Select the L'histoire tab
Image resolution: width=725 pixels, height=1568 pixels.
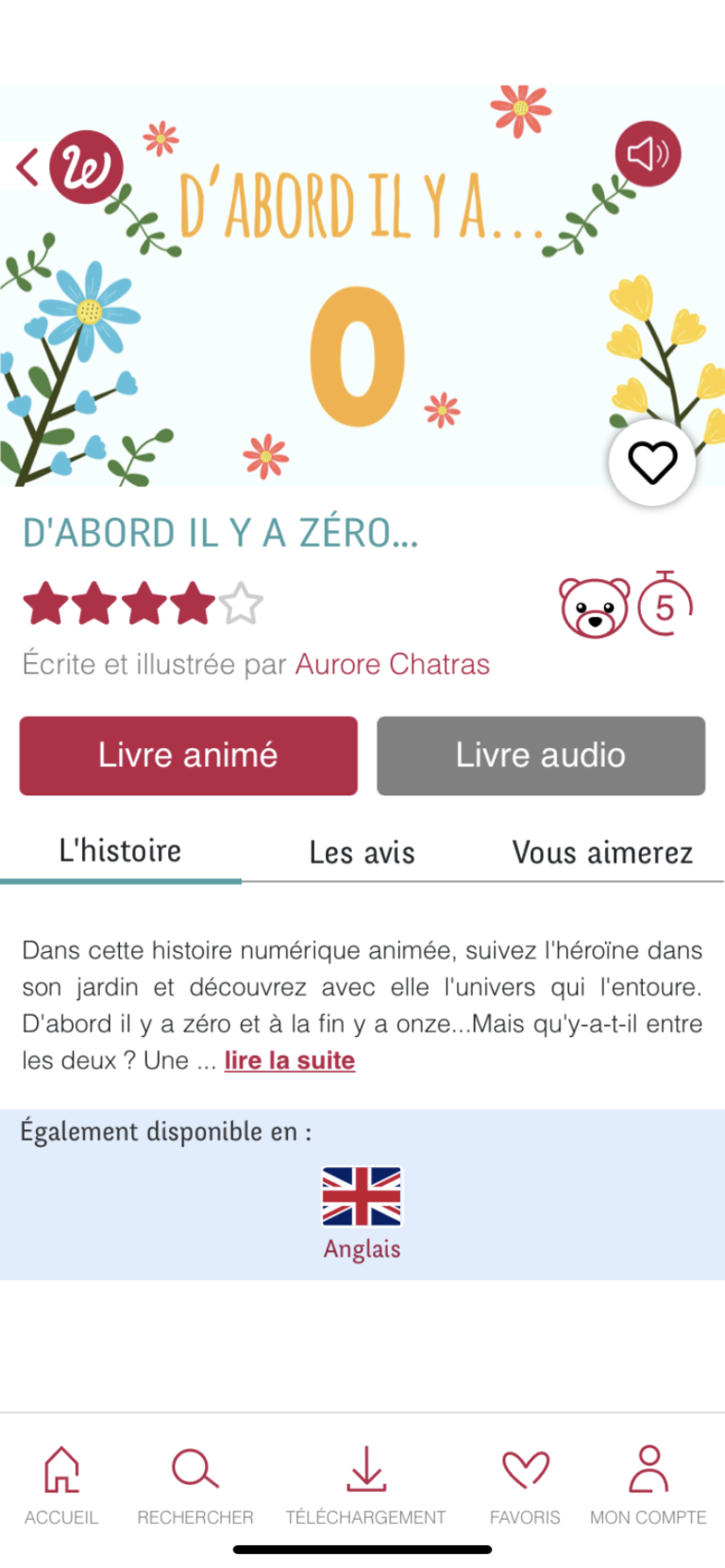(x=120, y=851)
